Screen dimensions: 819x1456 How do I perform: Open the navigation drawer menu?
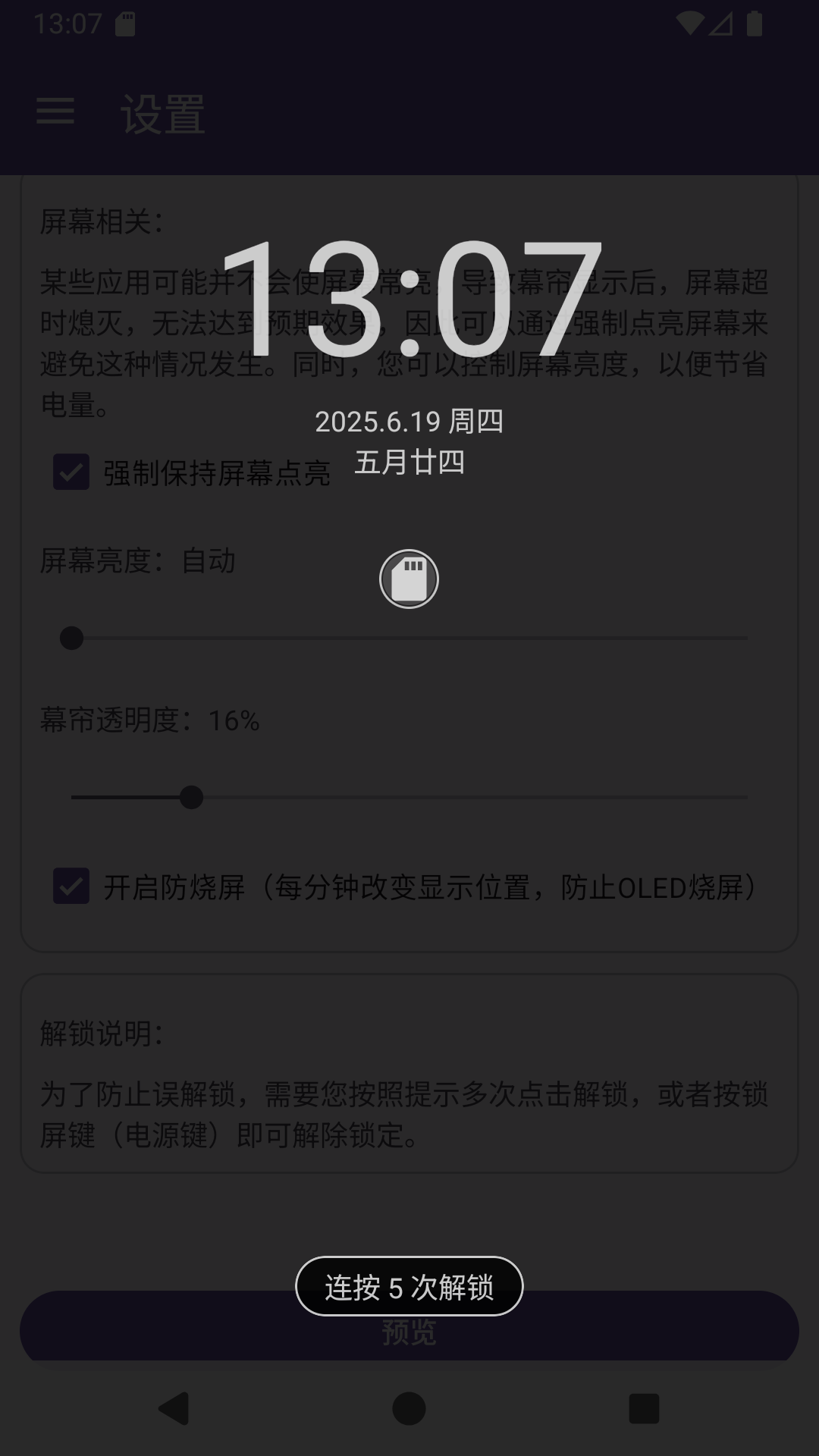tap(55, 112)
